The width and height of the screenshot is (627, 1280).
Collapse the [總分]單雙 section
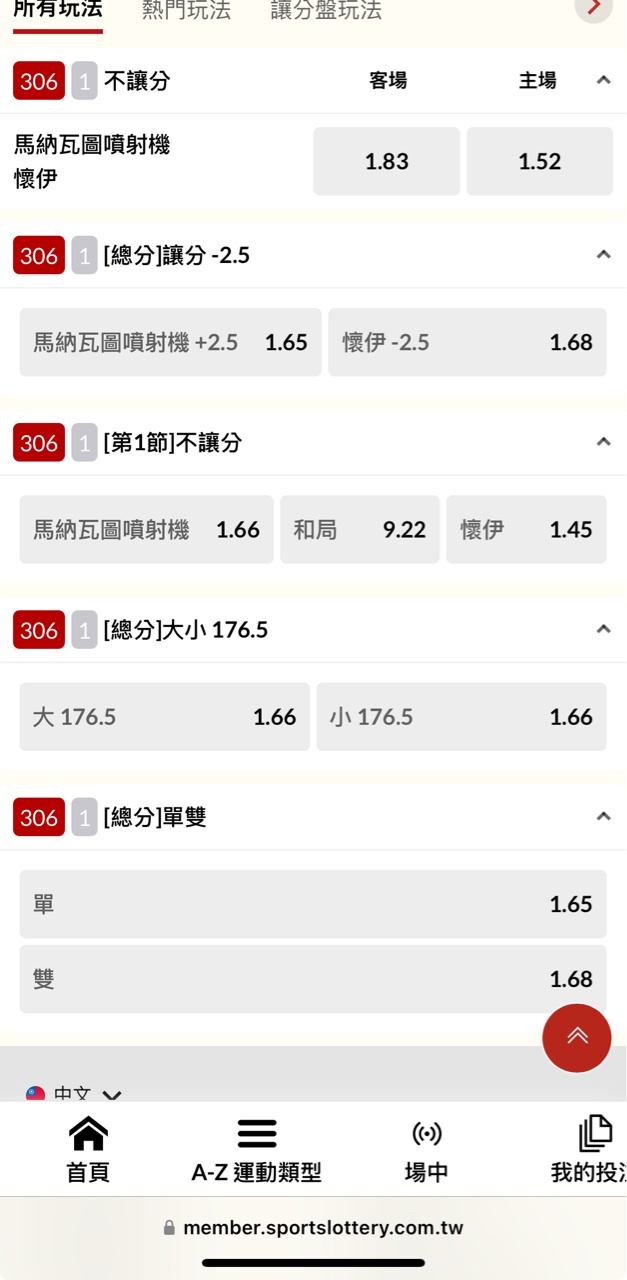coord(603,816)
